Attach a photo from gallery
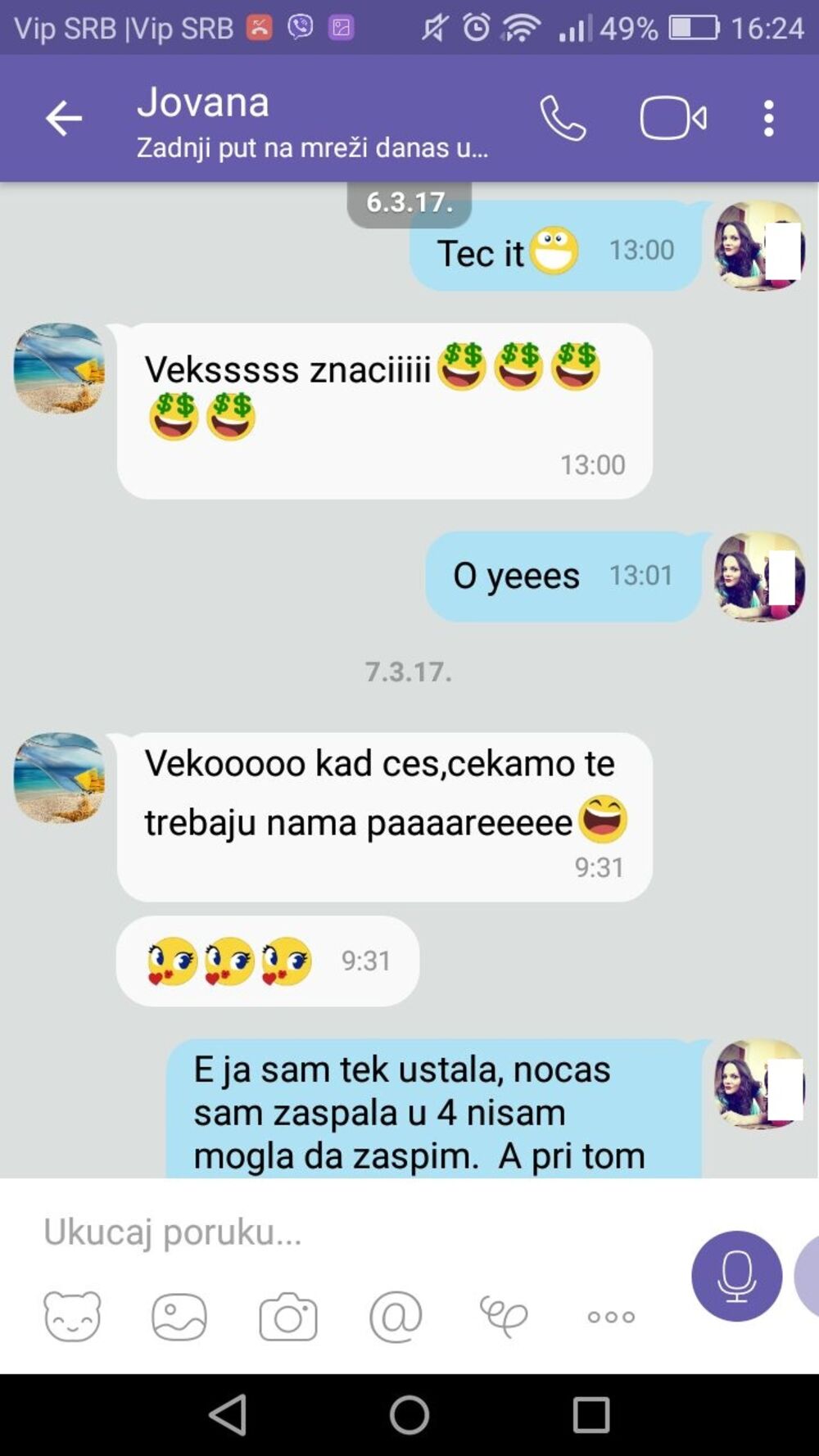 (179, 1317)
